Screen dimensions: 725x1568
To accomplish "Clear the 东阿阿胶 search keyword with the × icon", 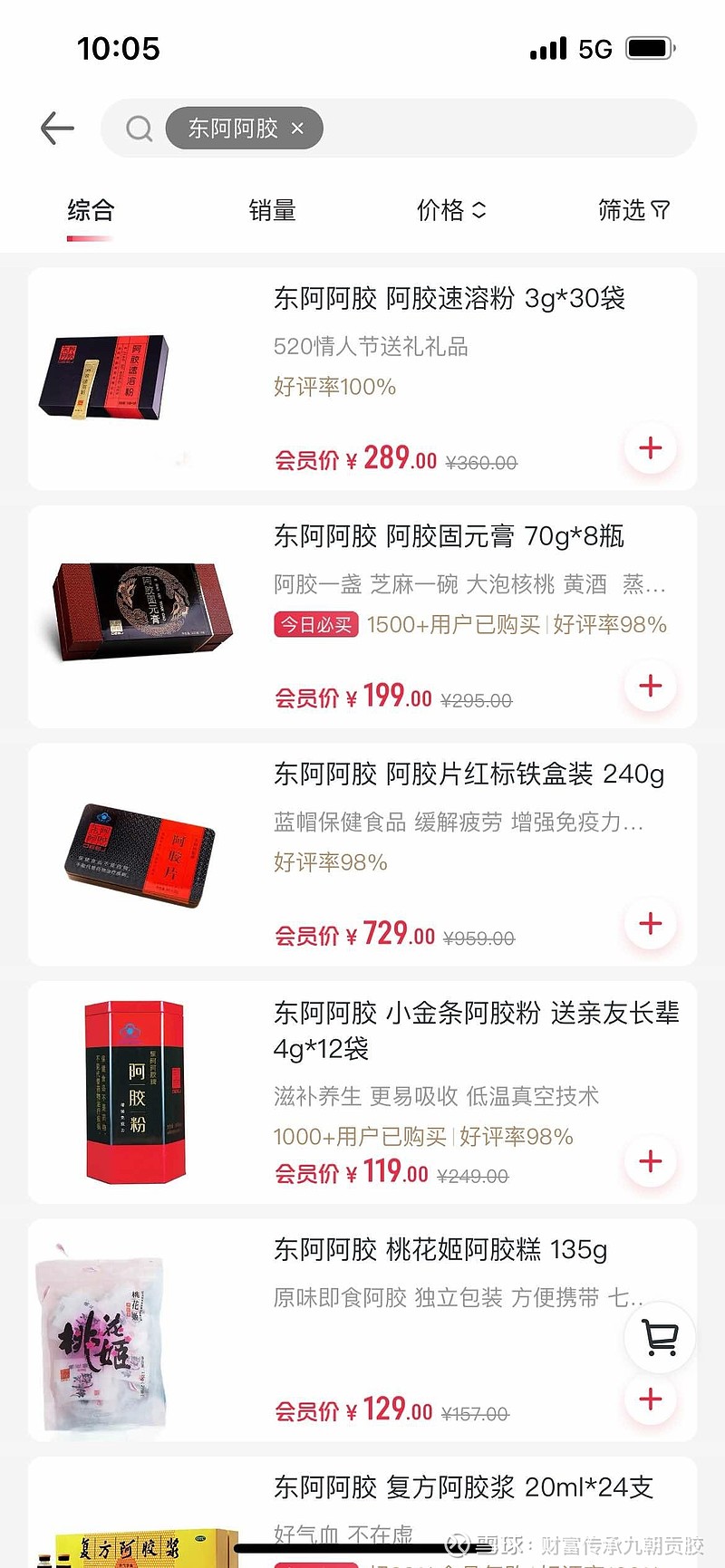I will 296,128.
